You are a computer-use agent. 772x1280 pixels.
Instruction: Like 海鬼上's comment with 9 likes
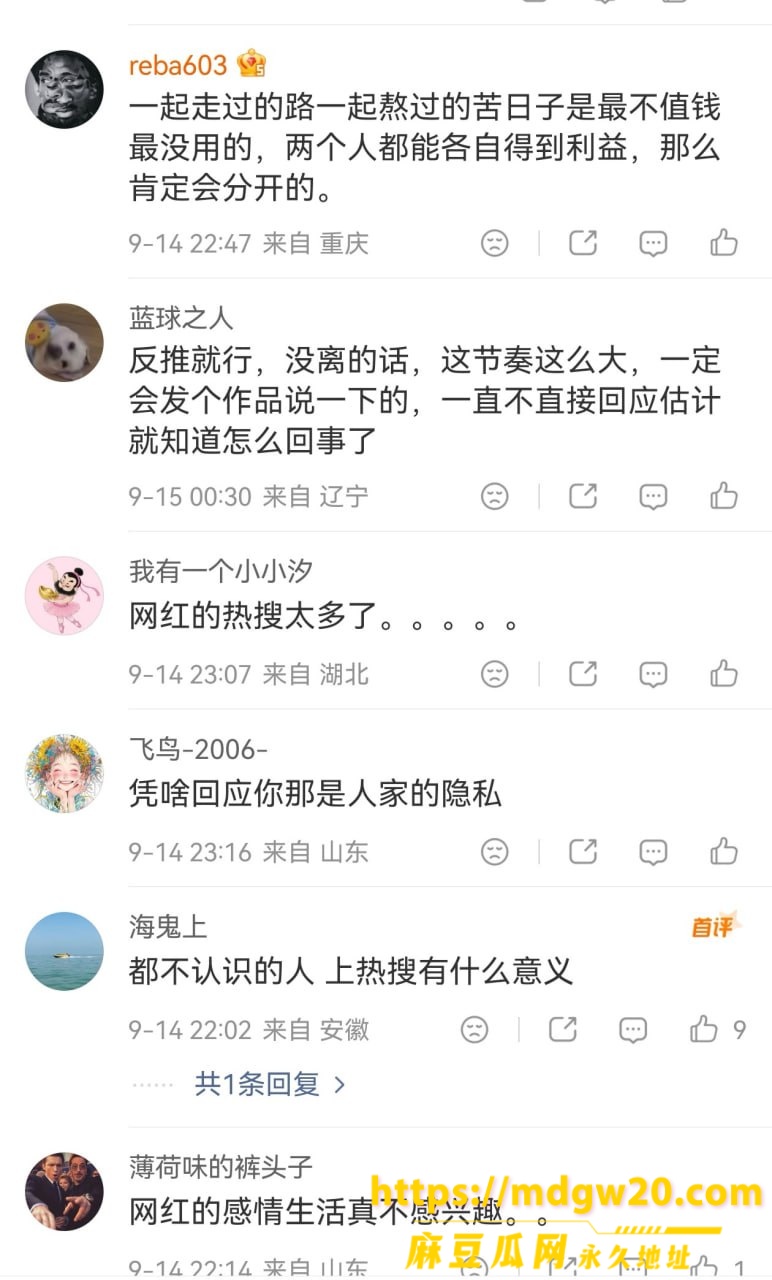point(717,1029)
